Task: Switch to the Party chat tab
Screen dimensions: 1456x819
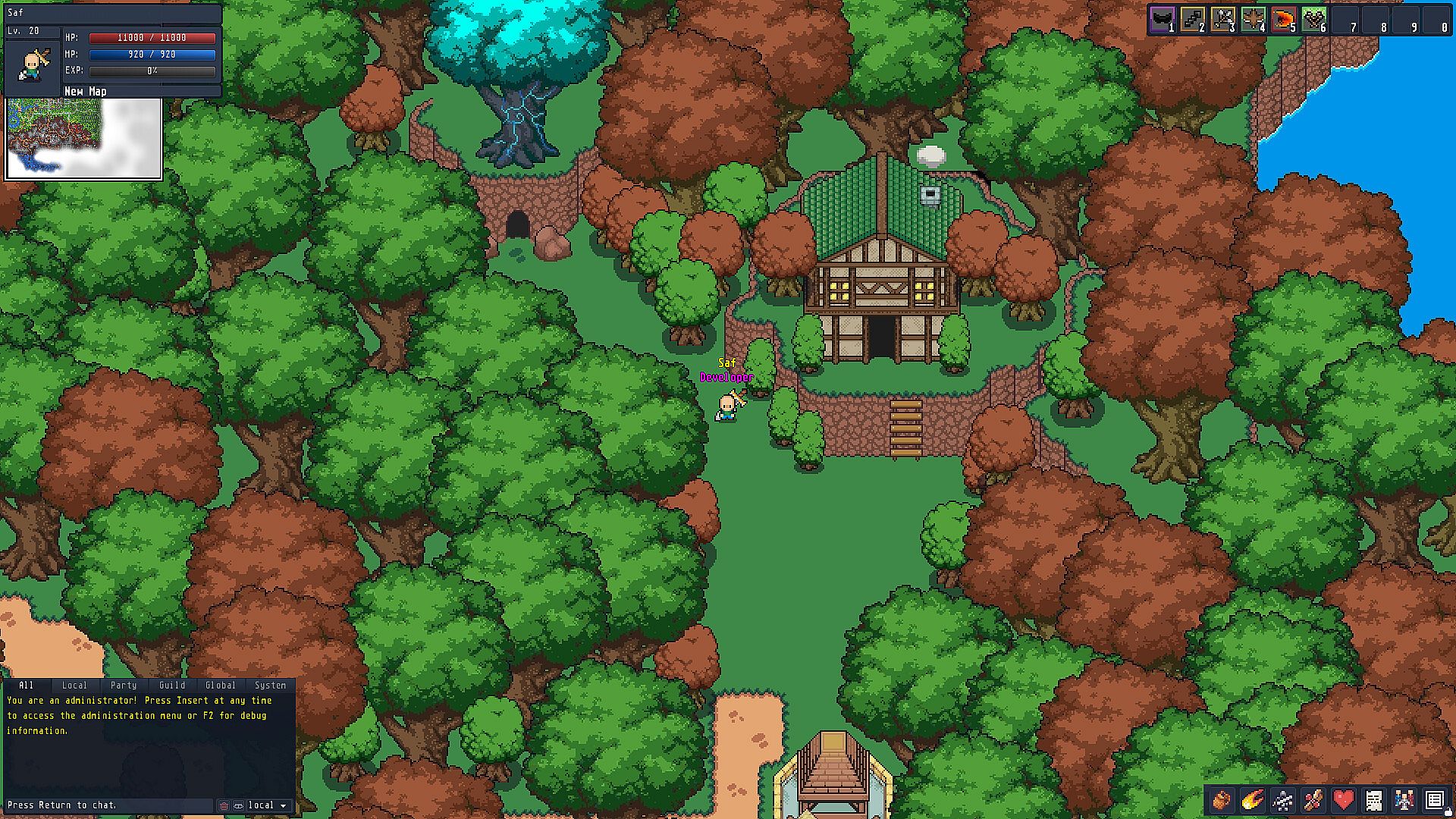Action: (123, 685)
